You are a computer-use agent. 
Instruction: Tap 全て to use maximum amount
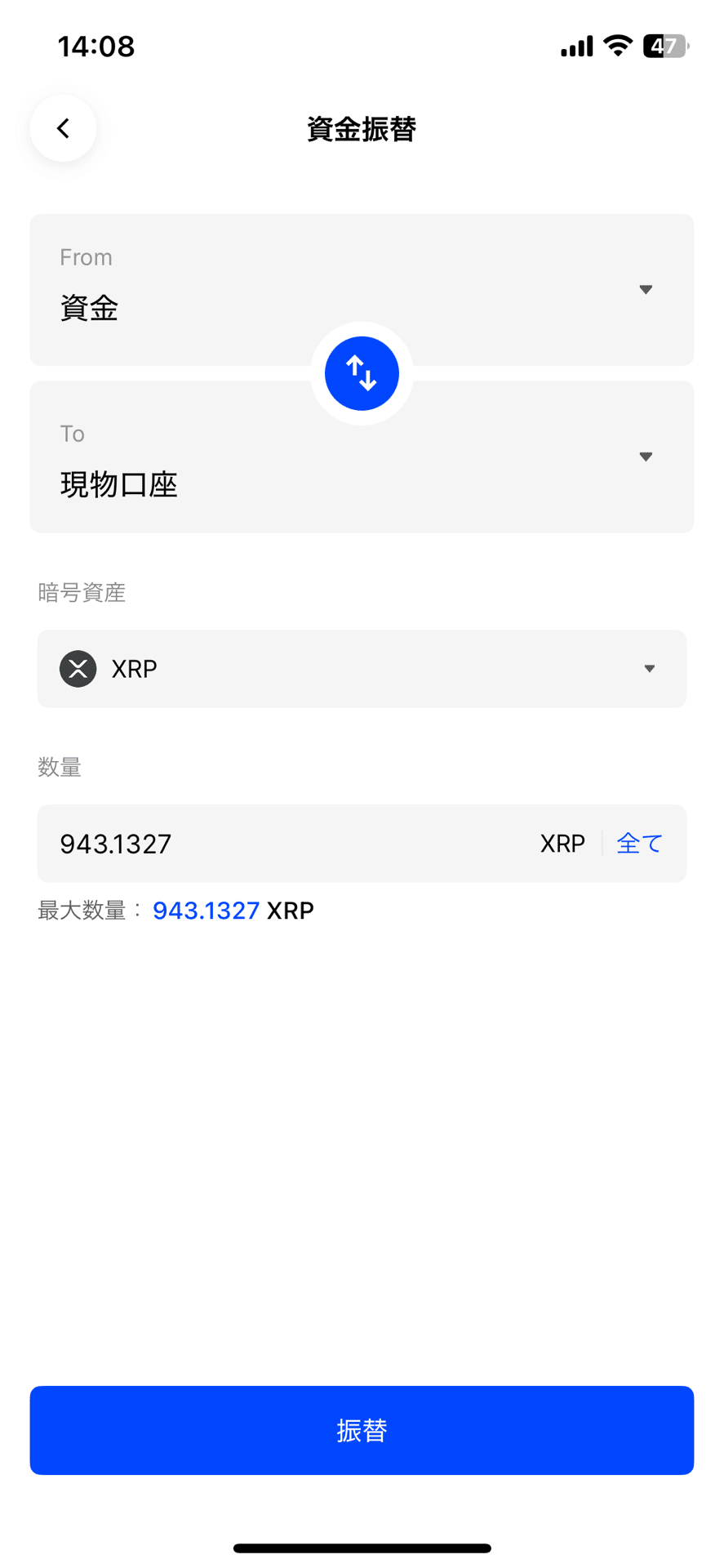pos(639,844)
